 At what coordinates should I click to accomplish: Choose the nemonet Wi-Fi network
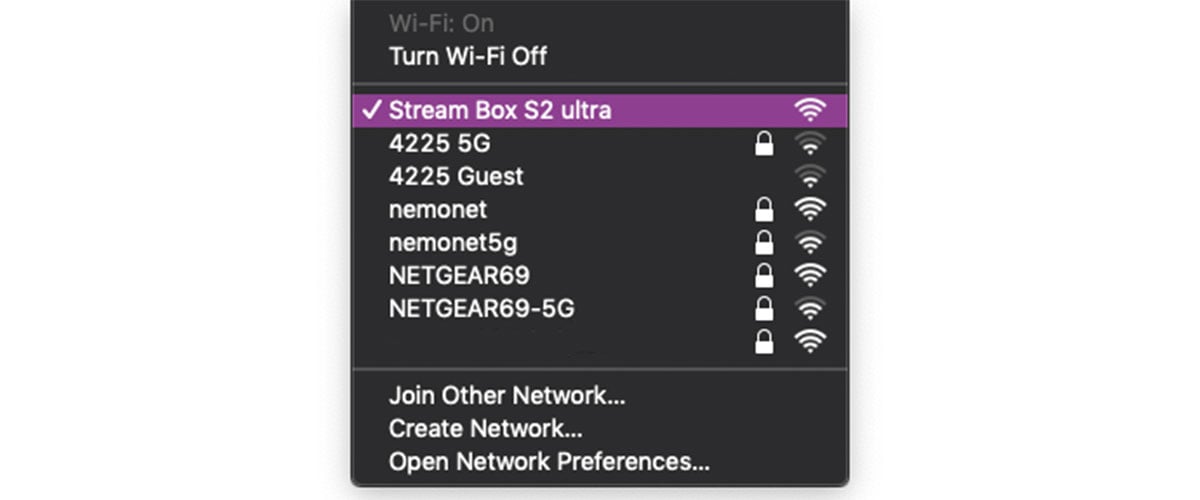point(437,210)
